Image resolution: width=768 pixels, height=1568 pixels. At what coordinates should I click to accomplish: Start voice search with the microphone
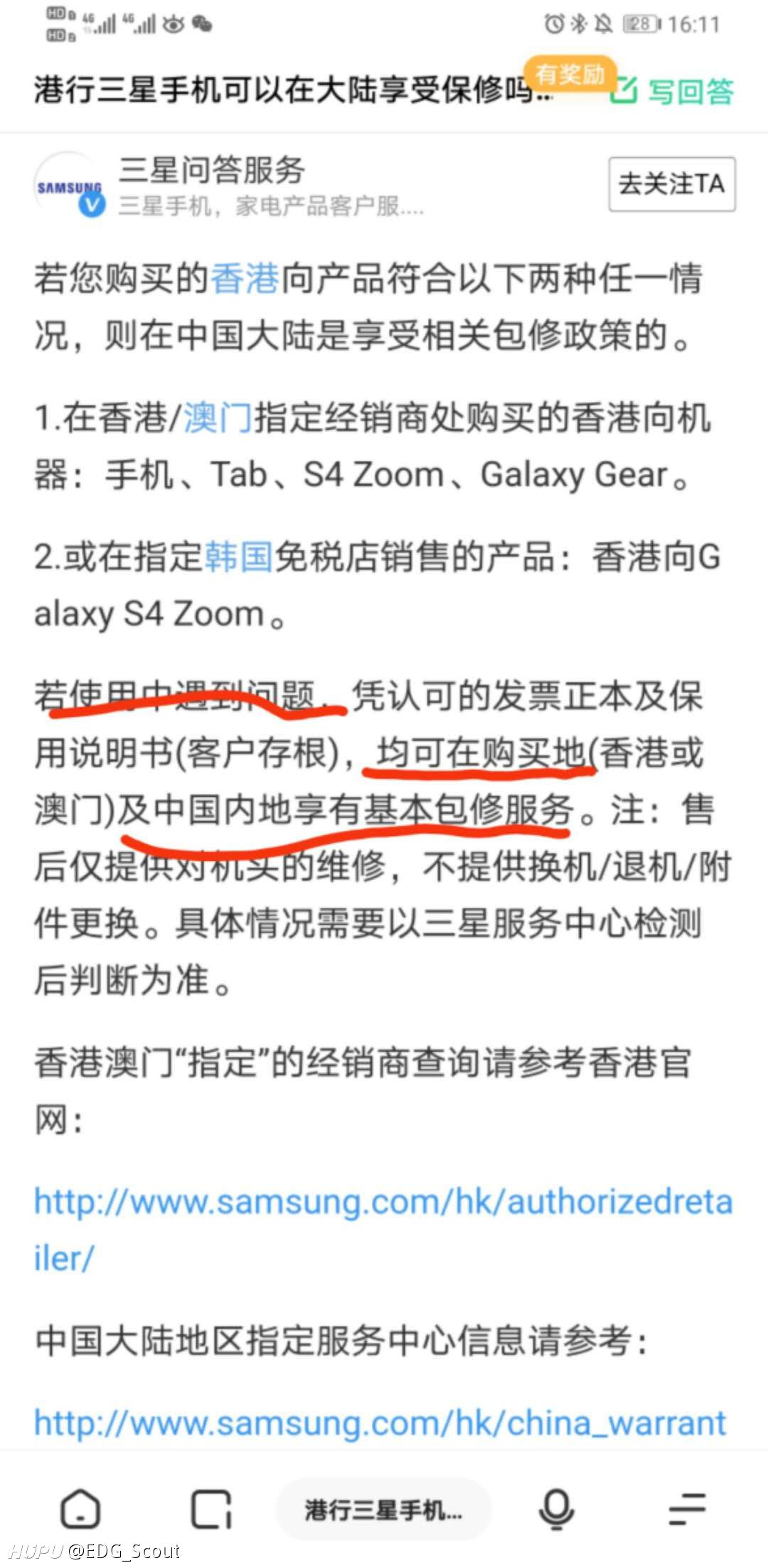tap(556, 1509)
